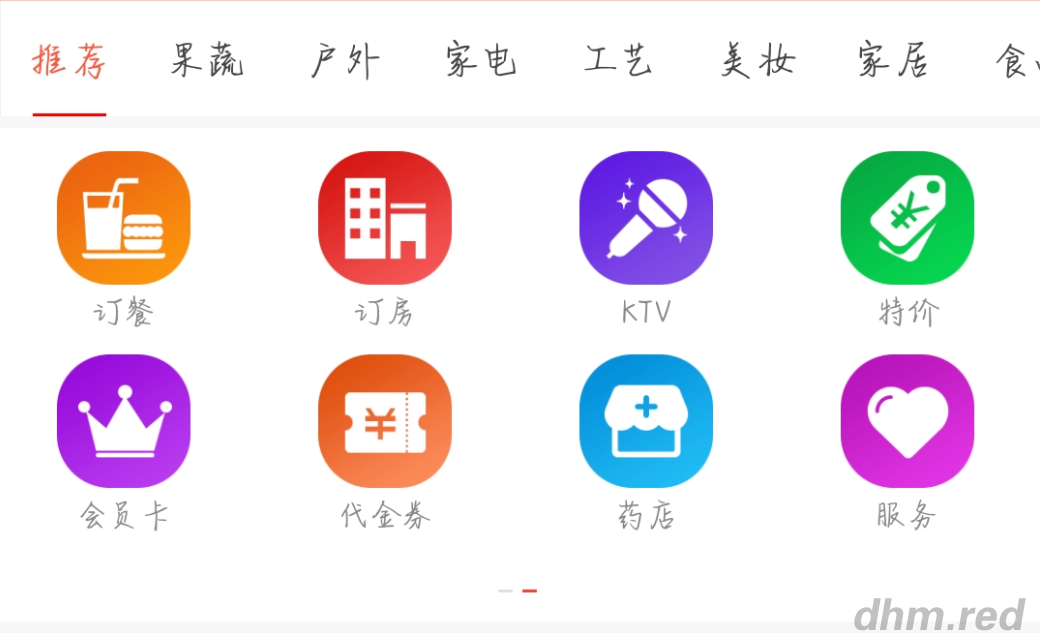
Task: Return to the 推荐 tab
Action: click(69, 62)
